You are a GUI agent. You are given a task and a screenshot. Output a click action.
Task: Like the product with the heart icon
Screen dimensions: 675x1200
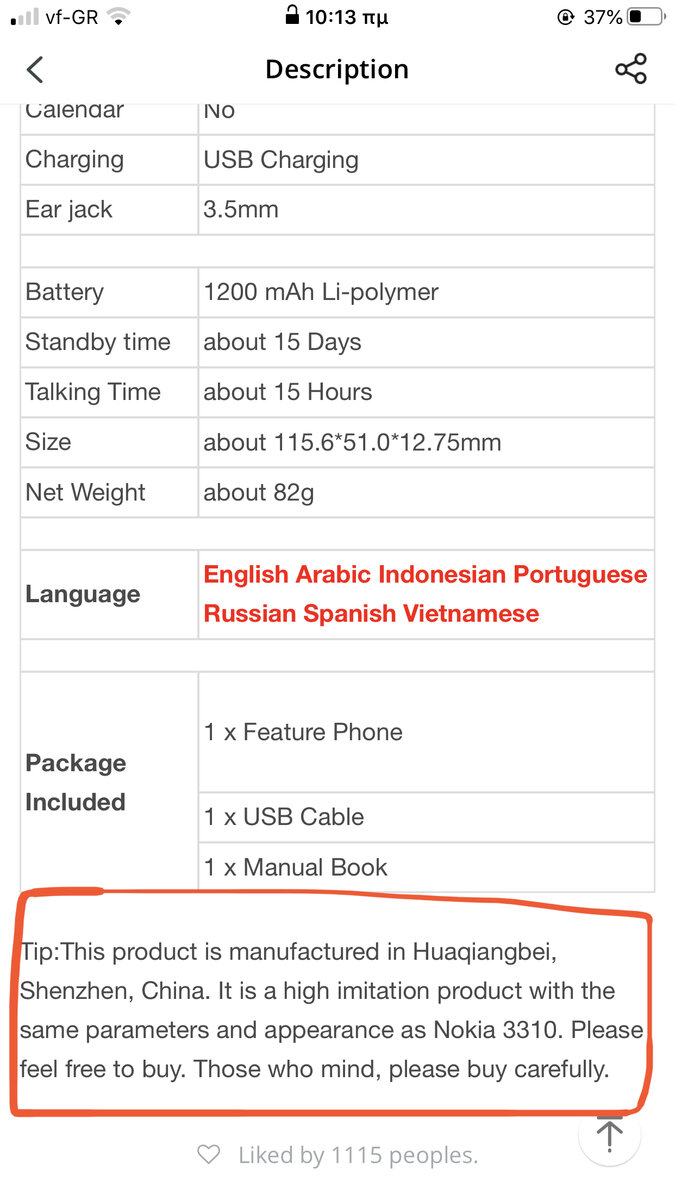(208, 1156)
